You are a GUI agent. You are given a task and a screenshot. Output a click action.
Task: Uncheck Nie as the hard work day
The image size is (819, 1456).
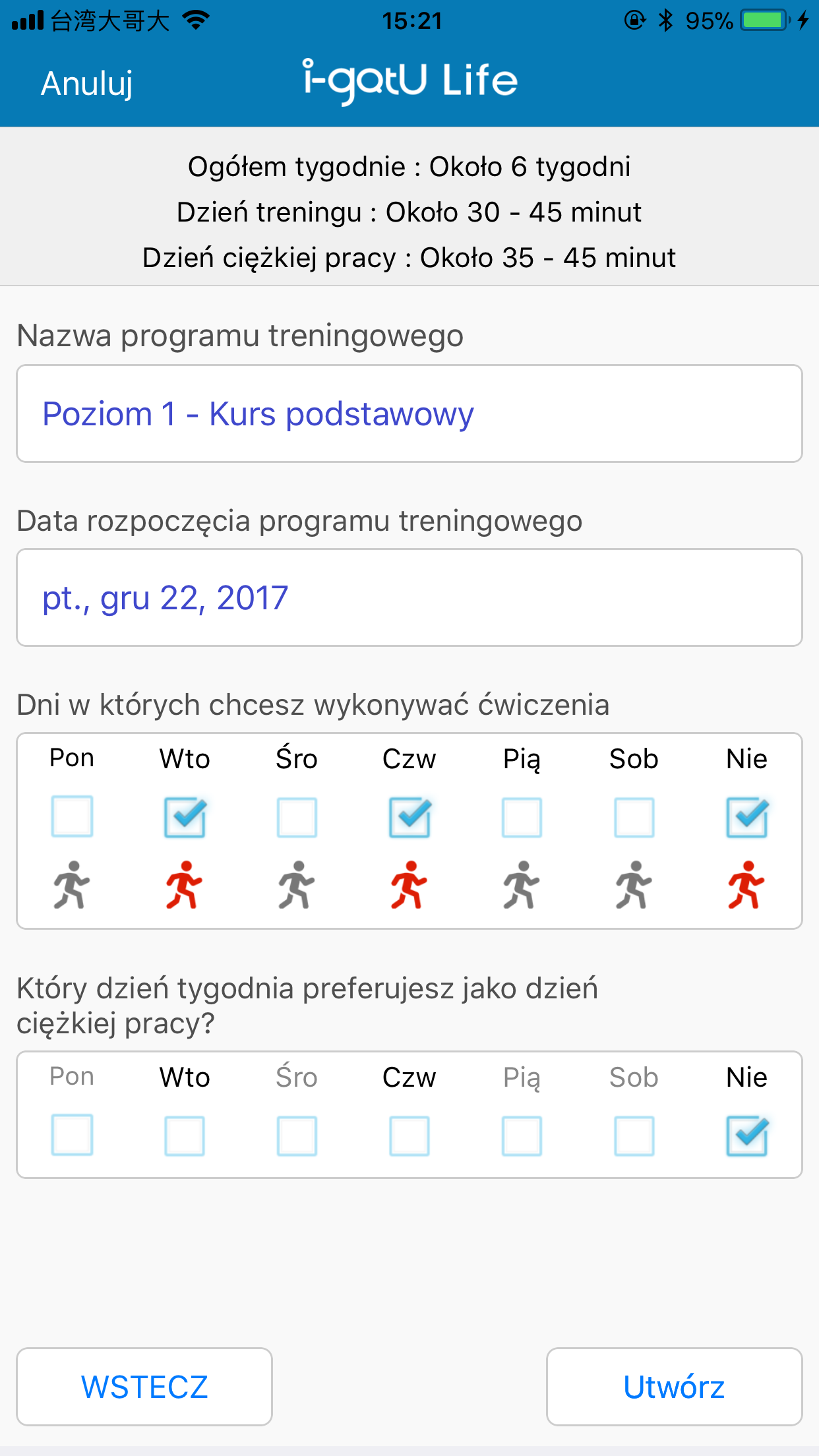click(746, 1136)
